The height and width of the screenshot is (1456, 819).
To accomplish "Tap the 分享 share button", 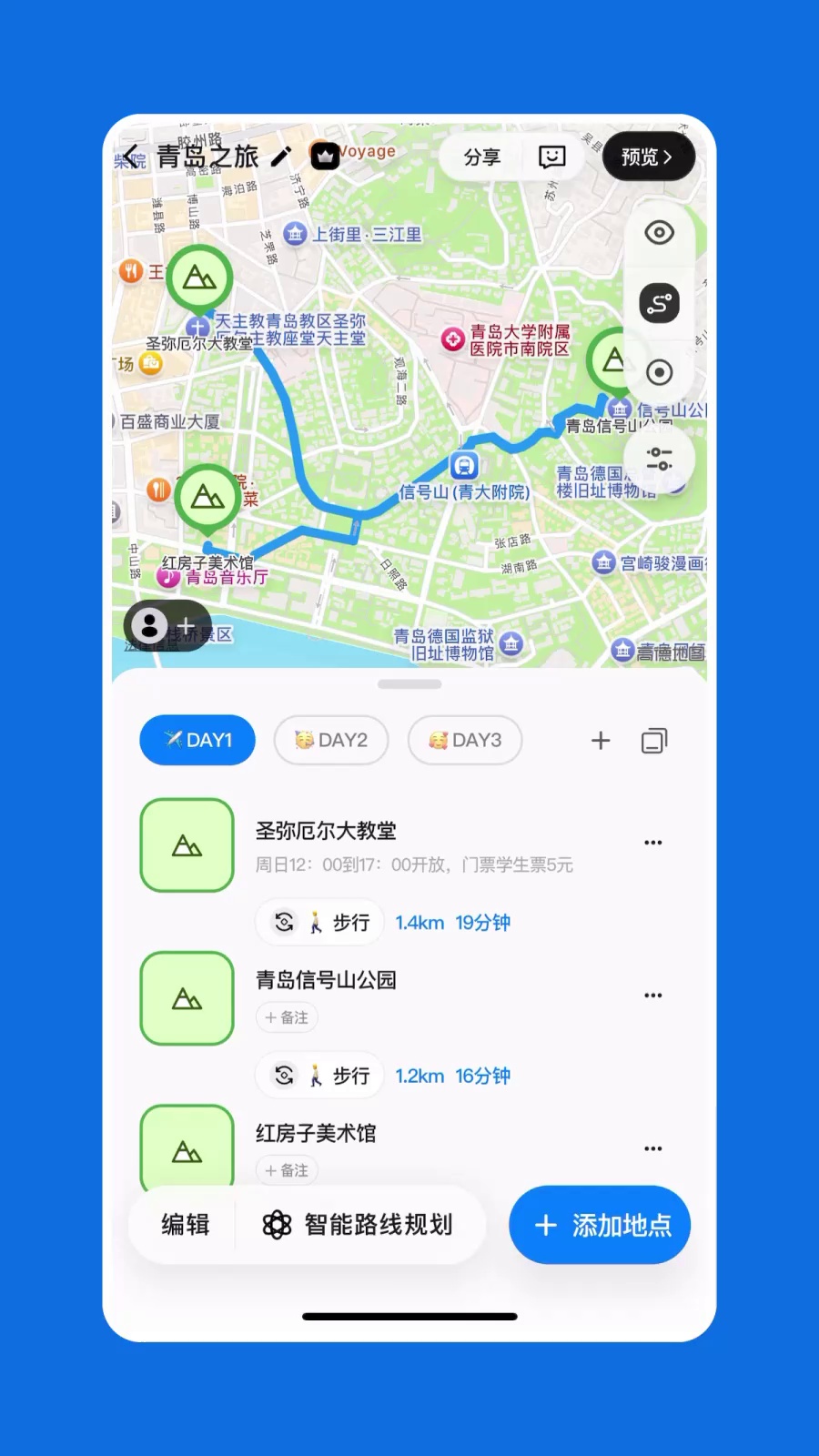I will 482,157.
